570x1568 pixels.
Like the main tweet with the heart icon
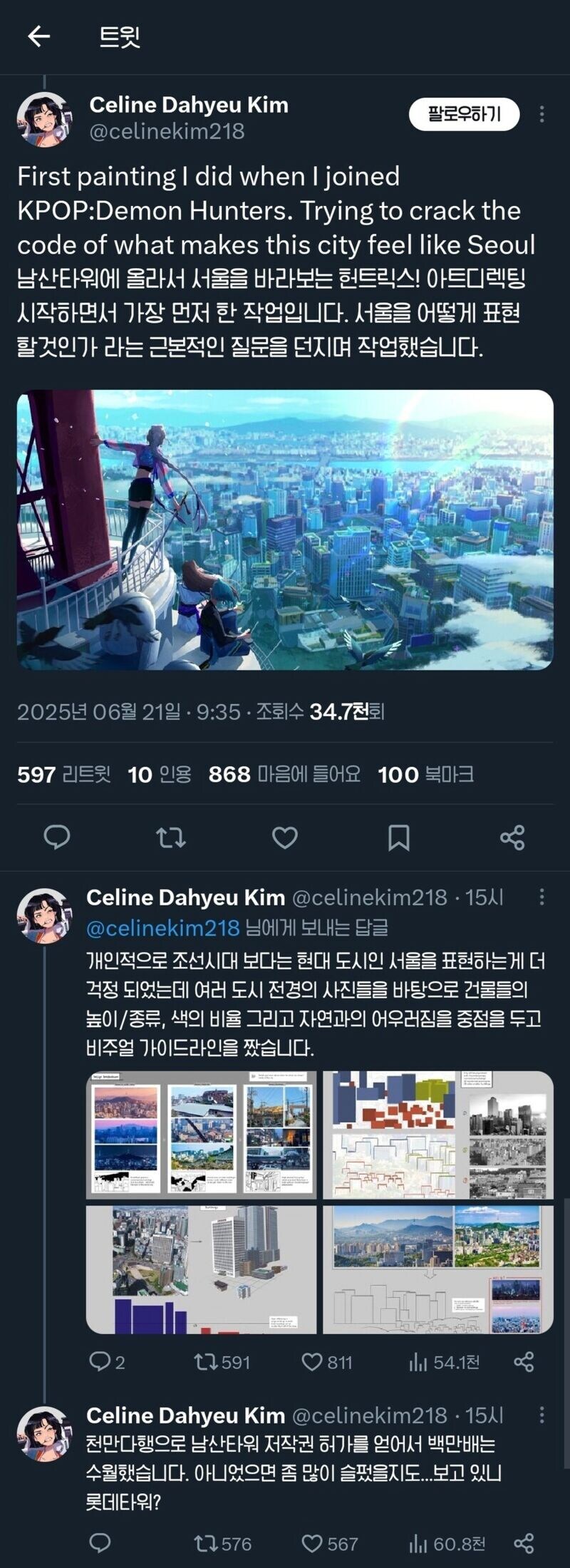(285, 840)
